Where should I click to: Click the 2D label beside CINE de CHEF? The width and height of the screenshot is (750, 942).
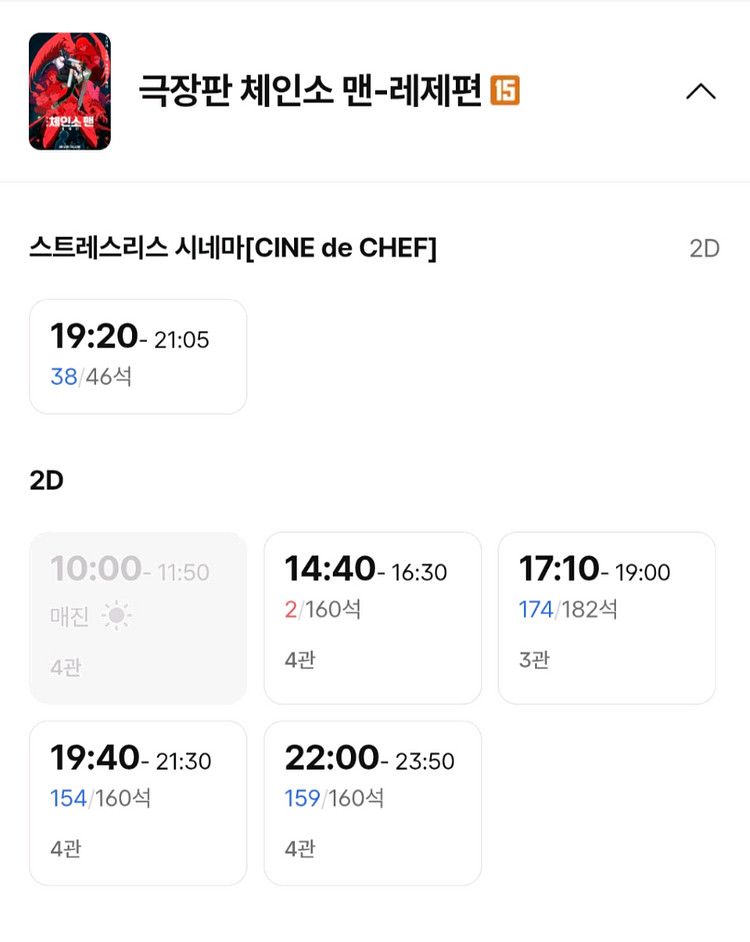pyautogui.click(x=707, y=247)
